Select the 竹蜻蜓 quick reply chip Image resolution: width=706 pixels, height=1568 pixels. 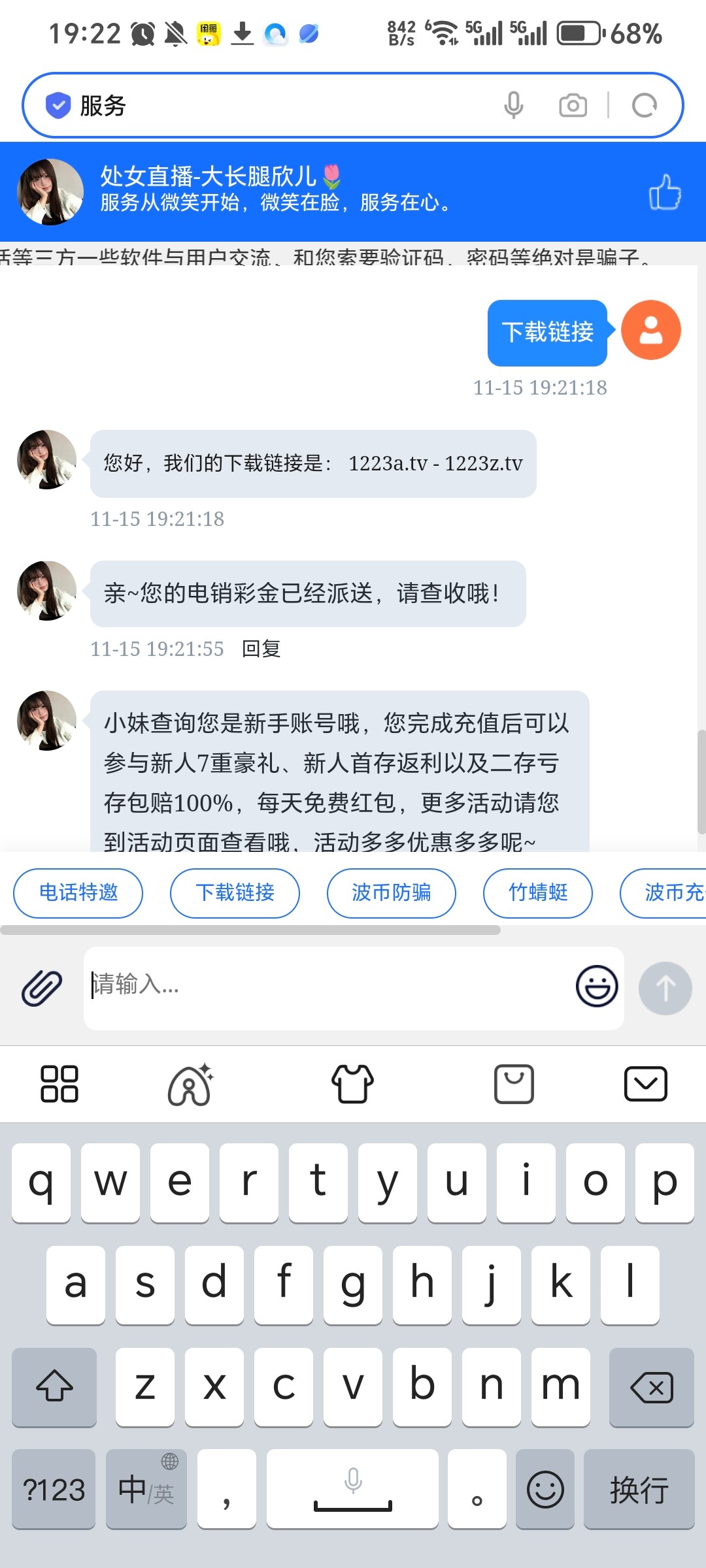(537, 893)
